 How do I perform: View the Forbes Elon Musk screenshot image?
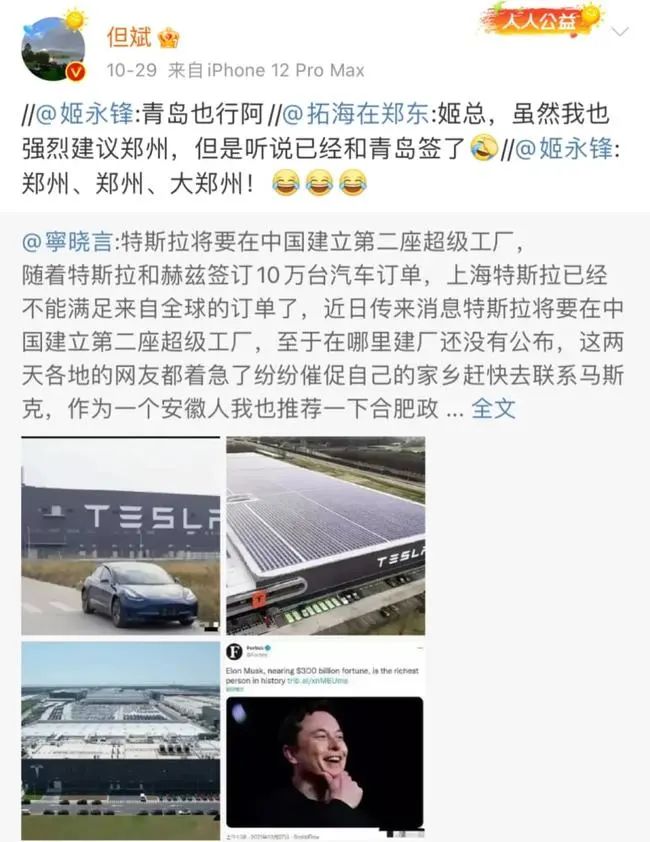click(x=325, y=740)
